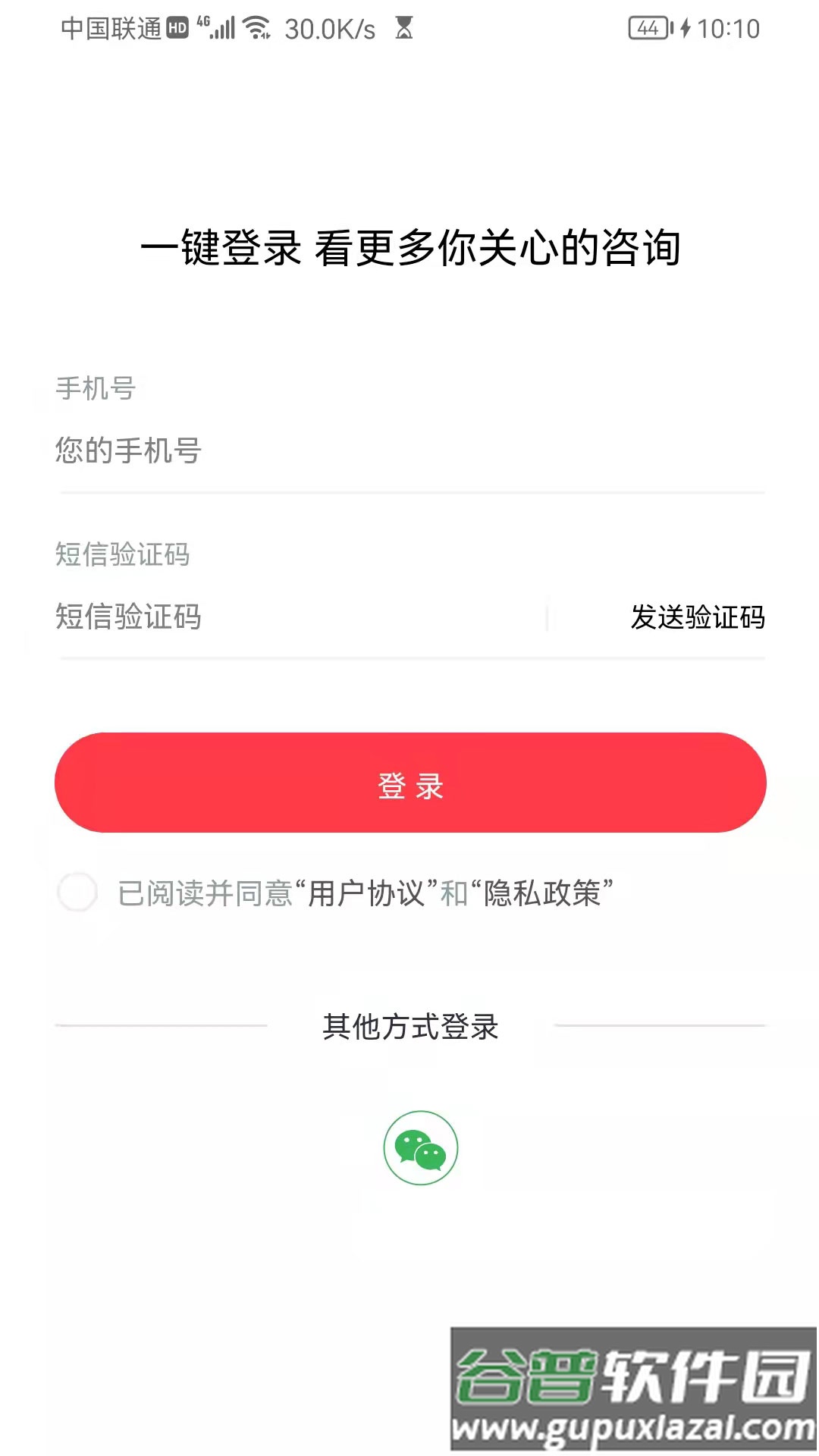Open the 用户协议 user agreement link
Image resolution: width=819 pixels, height=1456 pixels.
click(366, 893)
